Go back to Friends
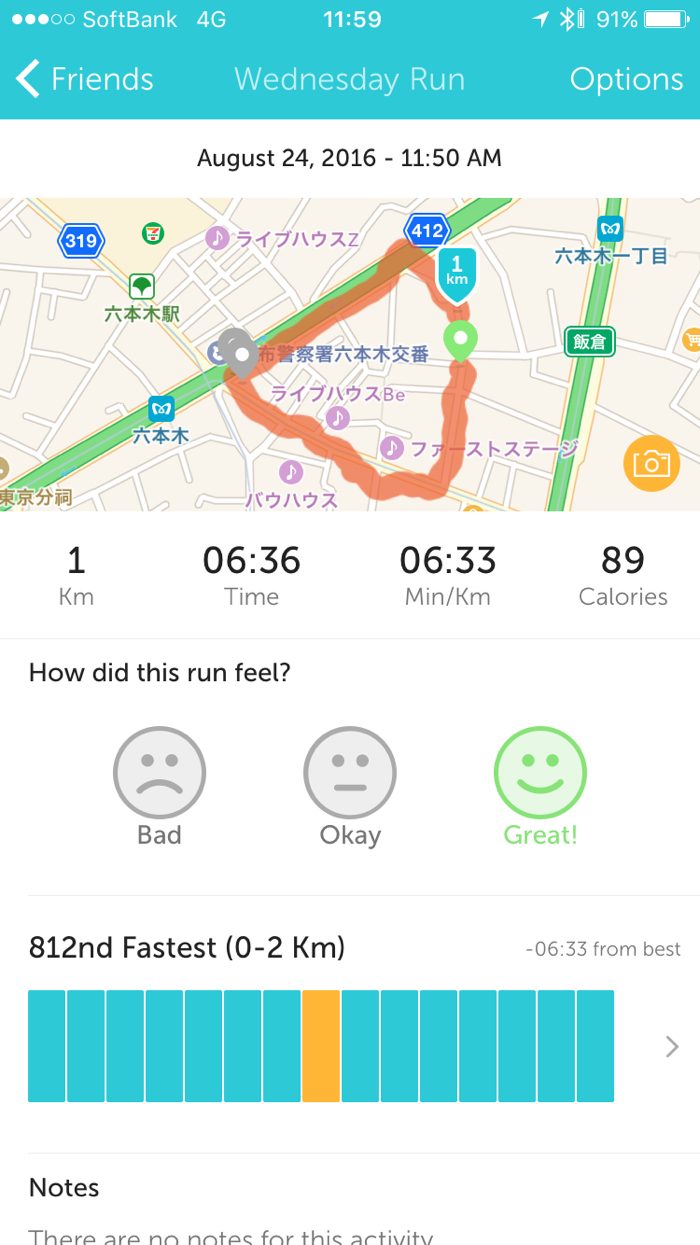The height and width of the screenshot is (1245, 700). pos(85,80)
